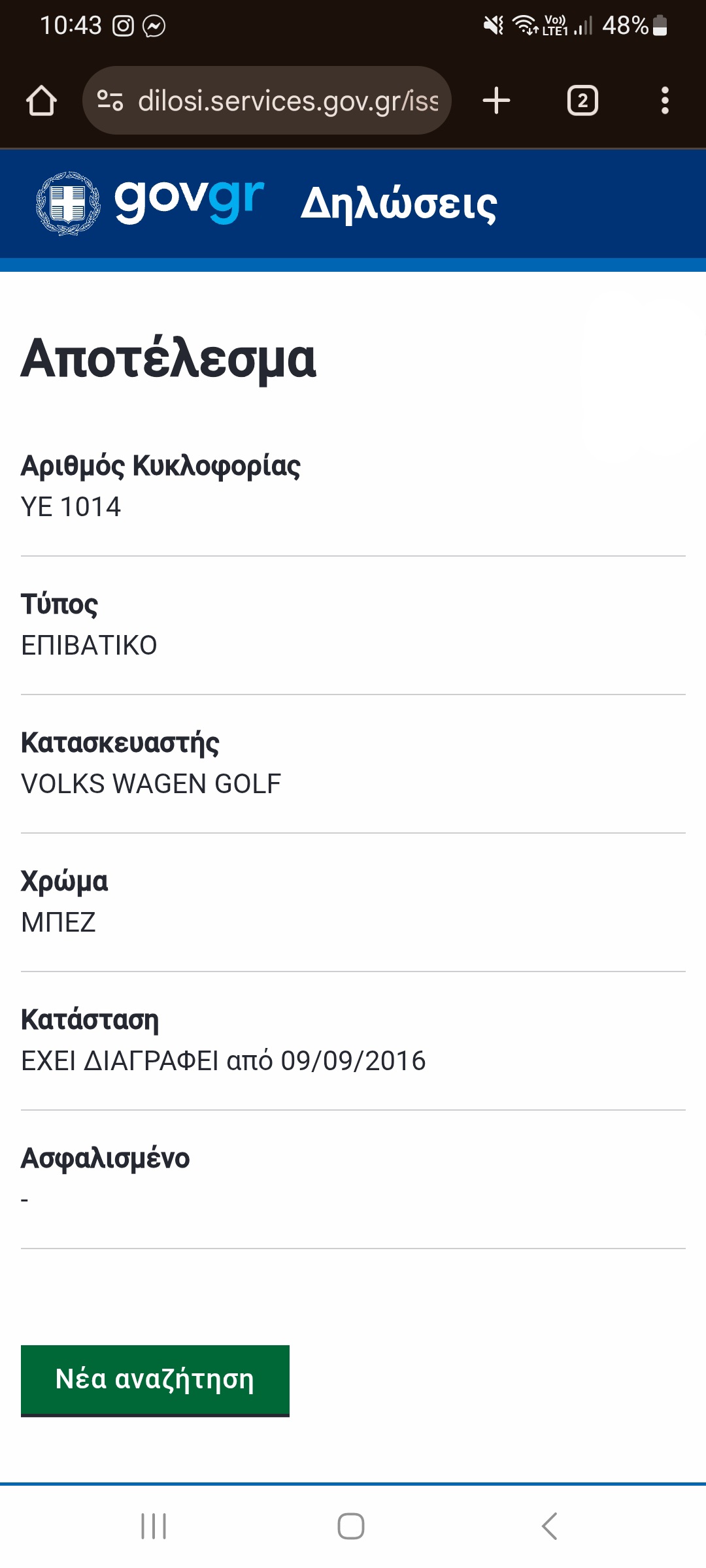Viewport: 706px width, 1568px height.
Task: Go back using the system back button
Action: (550, 1526)
